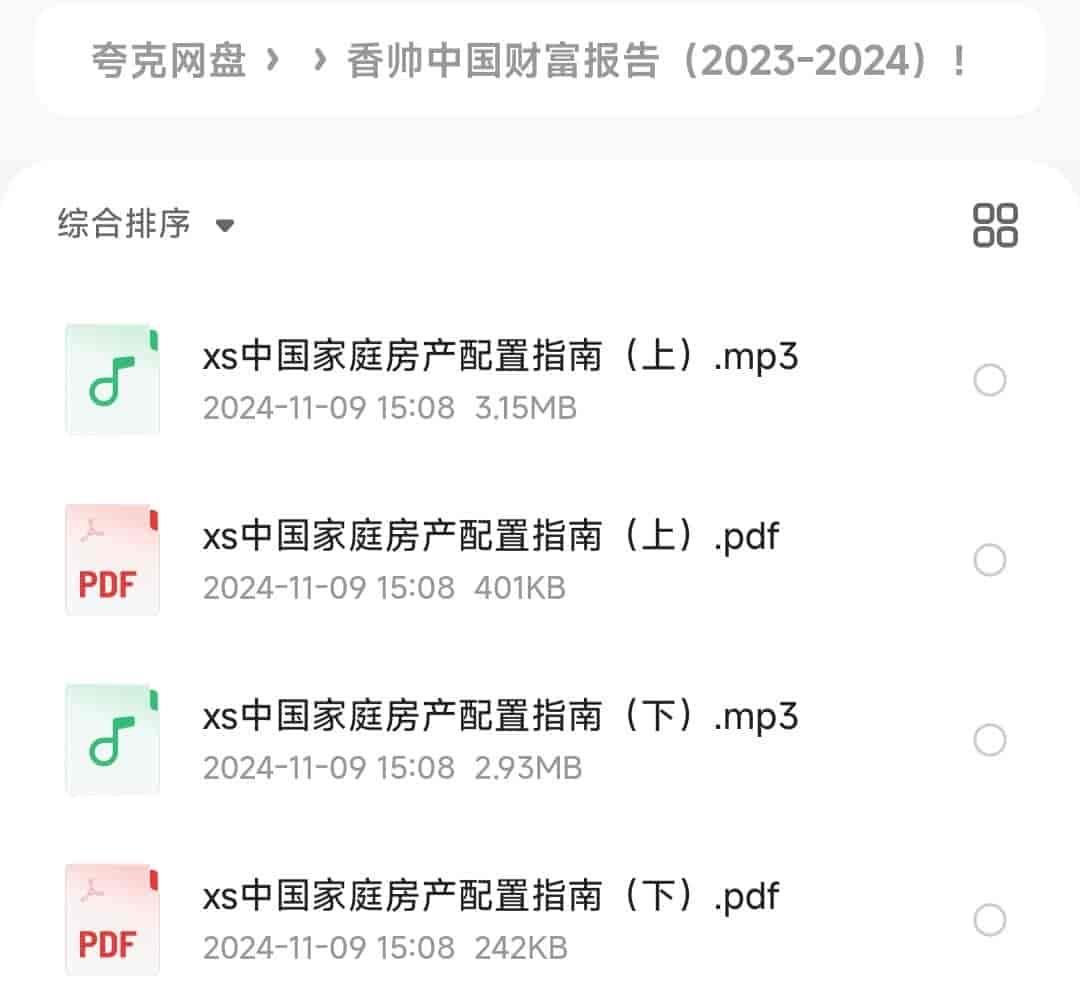Open xs中国家庭房产配置指南（上）.mp3 audio file
This screenshot has height=1003, width=1080.
pos(500,358)
